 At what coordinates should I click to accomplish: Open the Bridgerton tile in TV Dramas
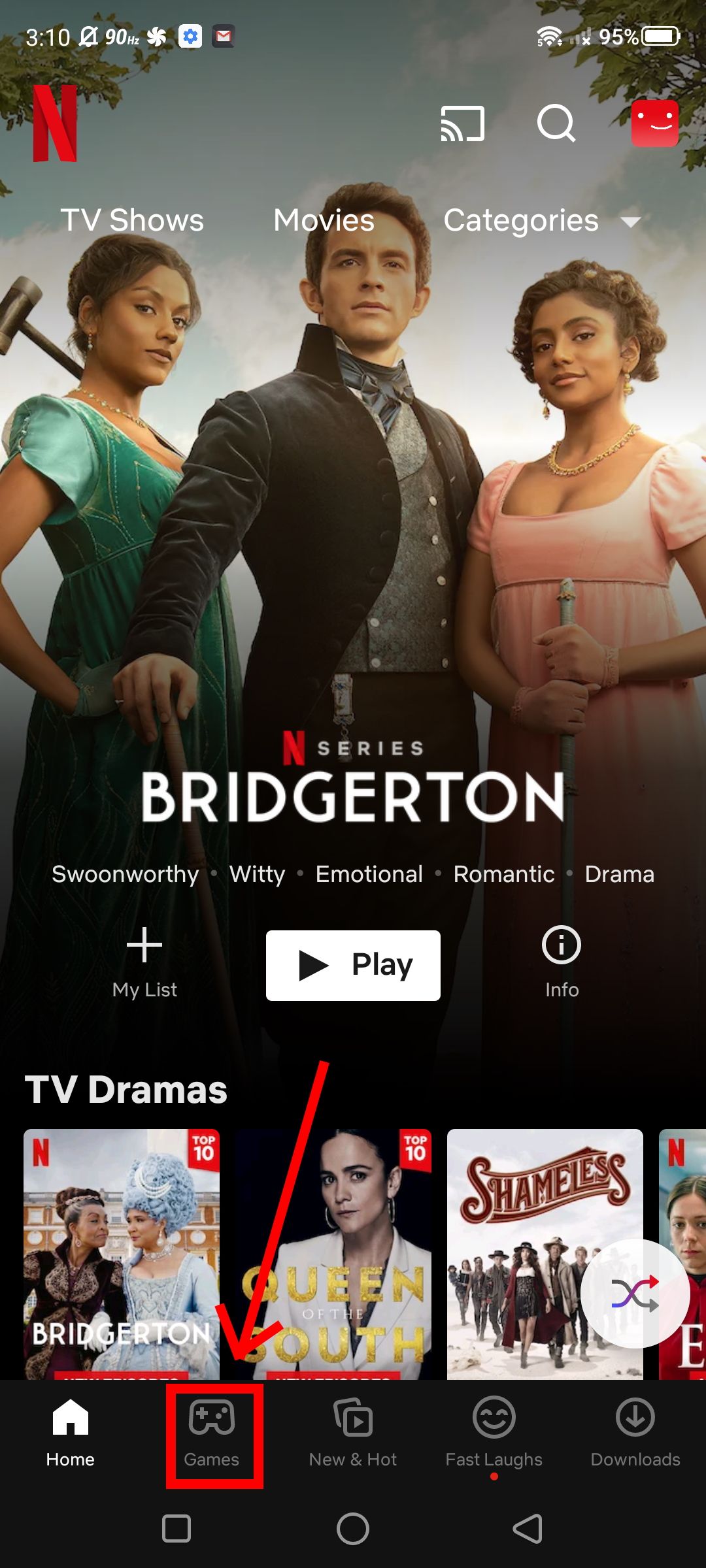pos(122,1254)
